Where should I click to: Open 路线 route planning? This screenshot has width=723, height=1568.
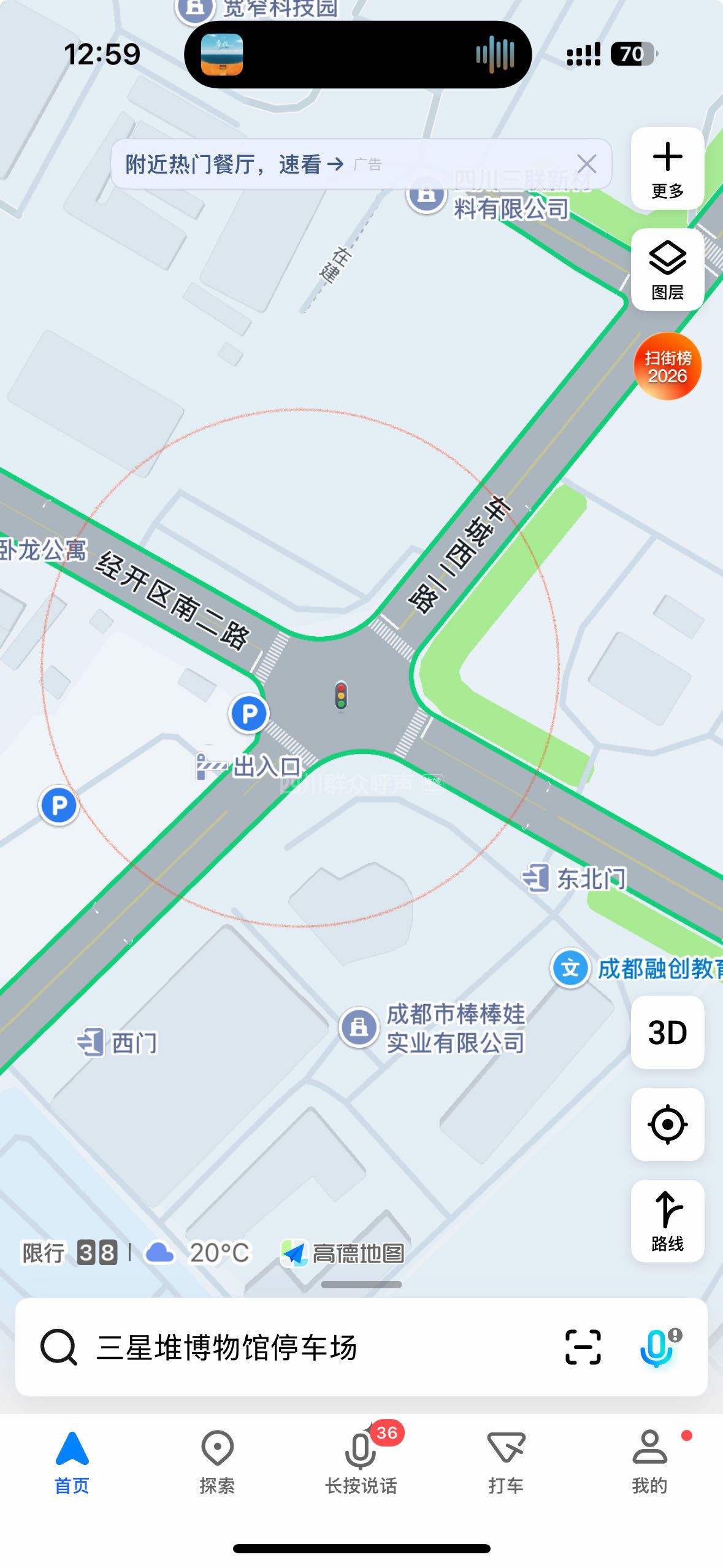pos(667,1221)
